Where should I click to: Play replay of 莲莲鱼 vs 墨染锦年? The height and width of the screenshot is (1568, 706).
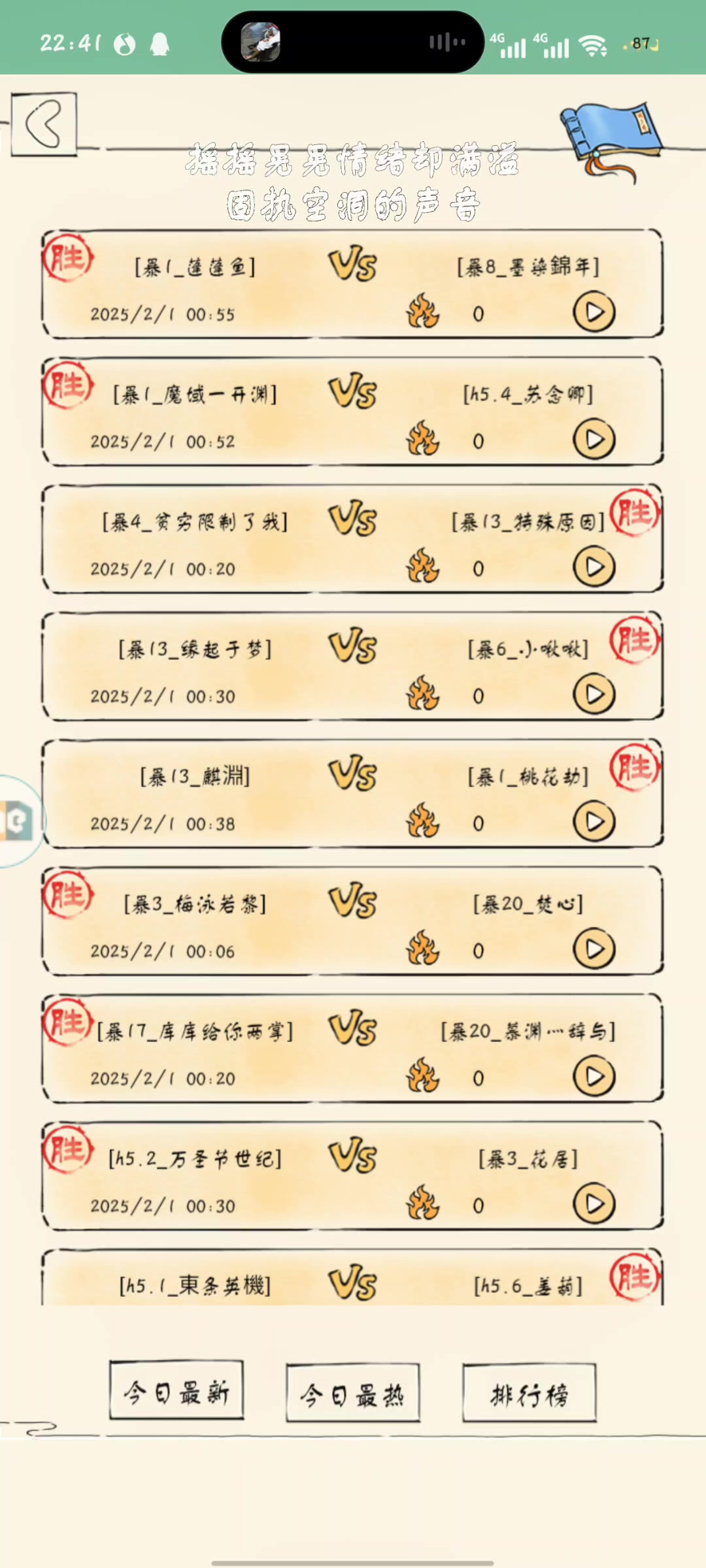click(594, 313)
